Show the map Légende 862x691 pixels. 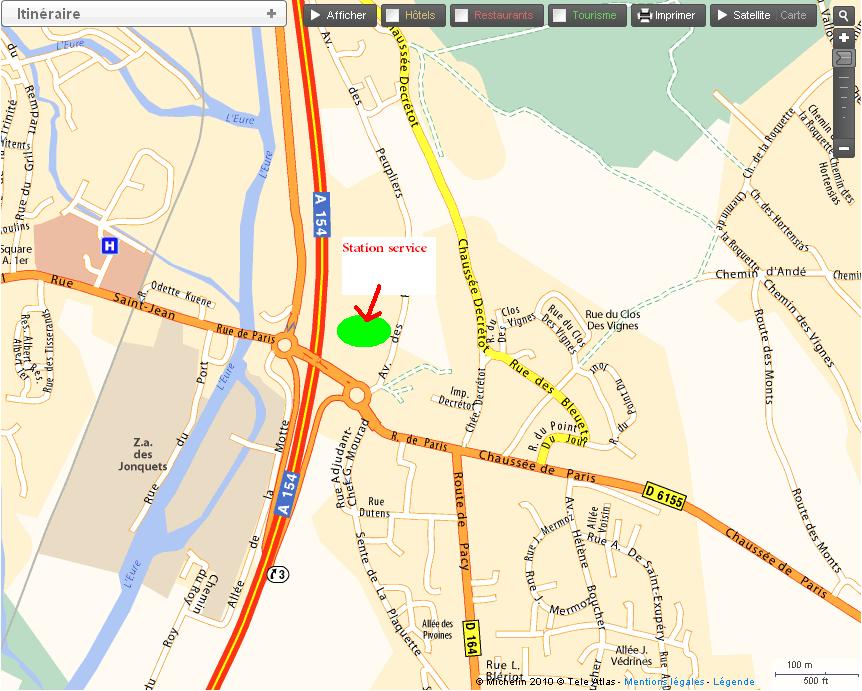point(734,681)
